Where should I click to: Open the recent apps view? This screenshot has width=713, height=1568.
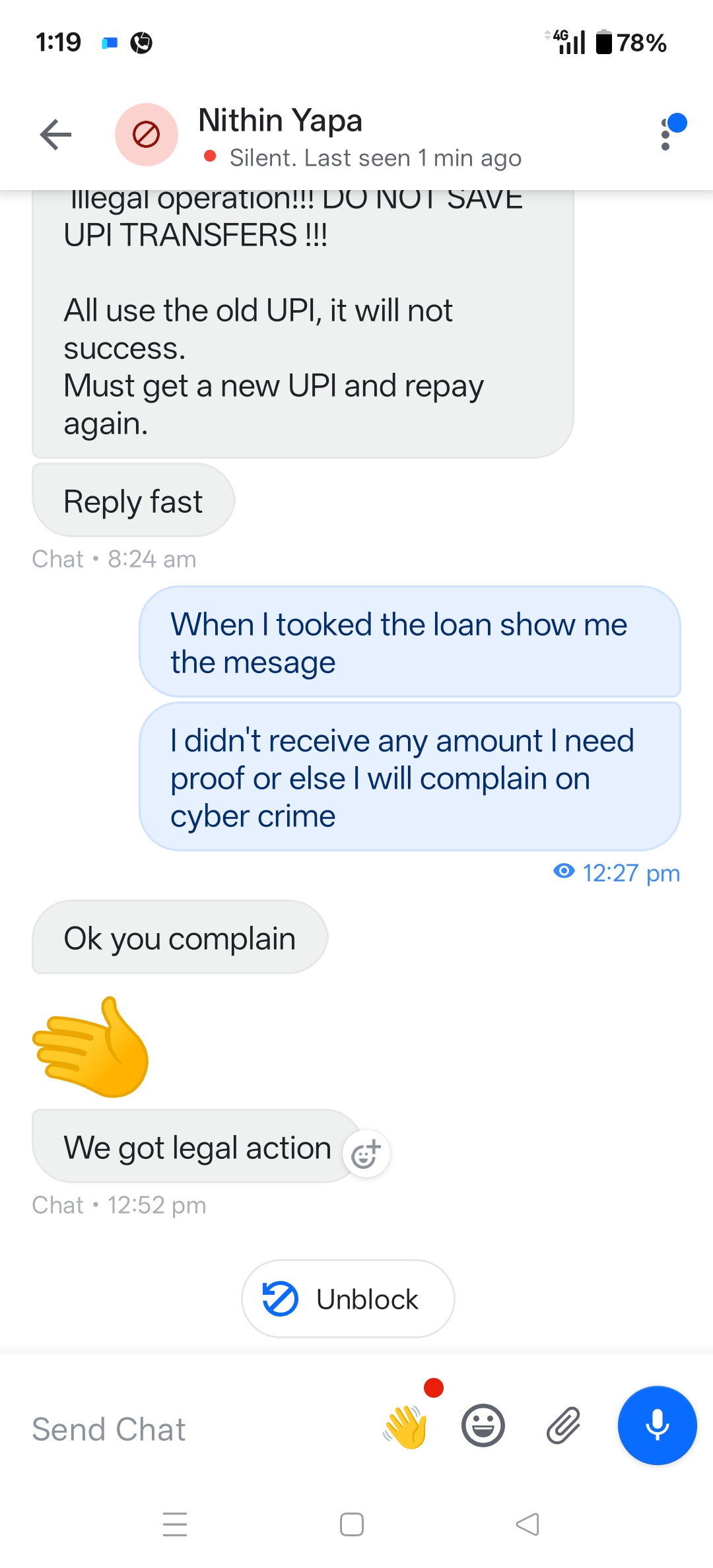click(175, 1524)
